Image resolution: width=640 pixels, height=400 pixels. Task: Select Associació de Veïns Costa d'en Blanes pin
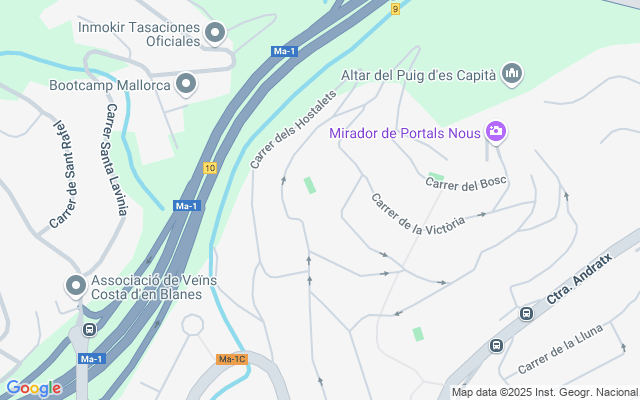[x=76, y=286]
